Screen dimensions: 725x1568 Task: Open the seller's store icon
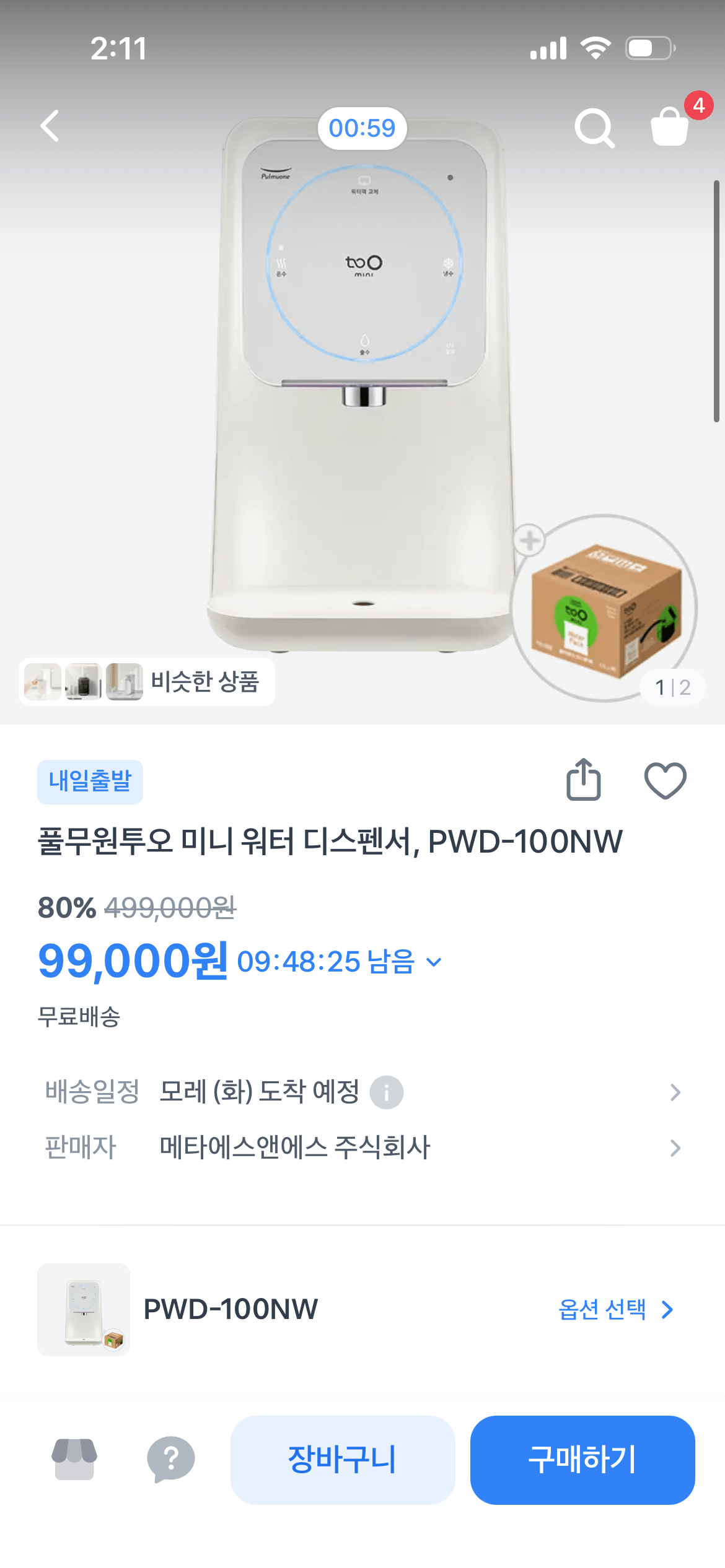[x=73, y=1460]
